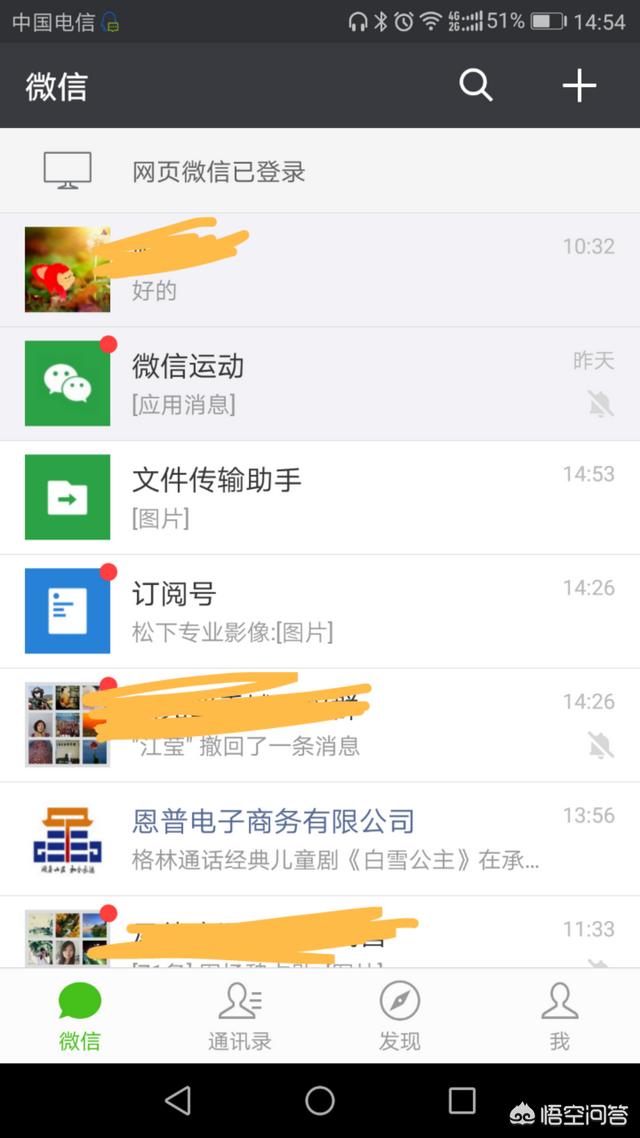Select the 微信 tab in the bottom bar

click(80, 1015)
